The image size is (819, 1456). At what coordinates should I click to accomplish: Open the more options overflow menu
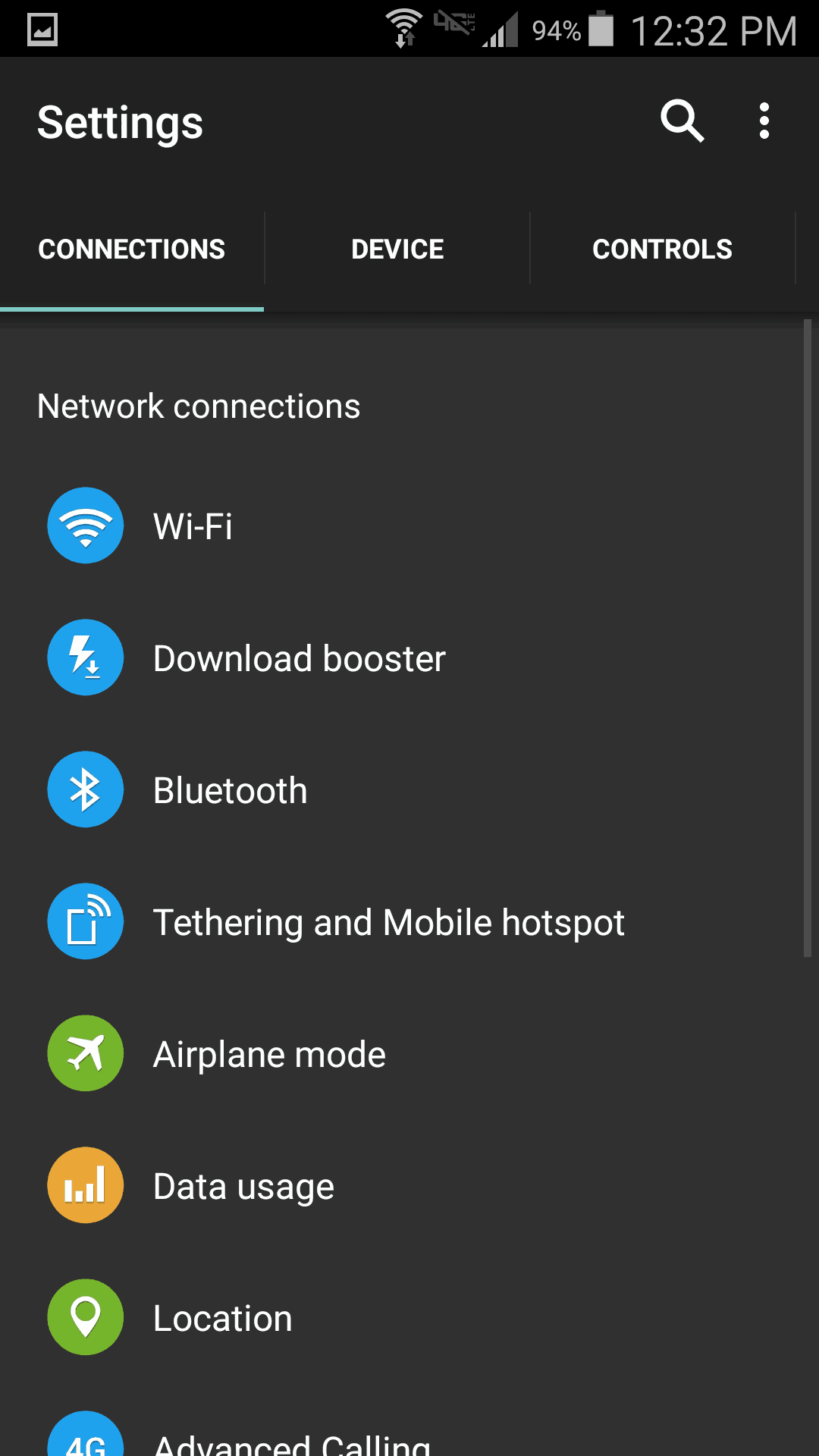(x=764, y=121)
